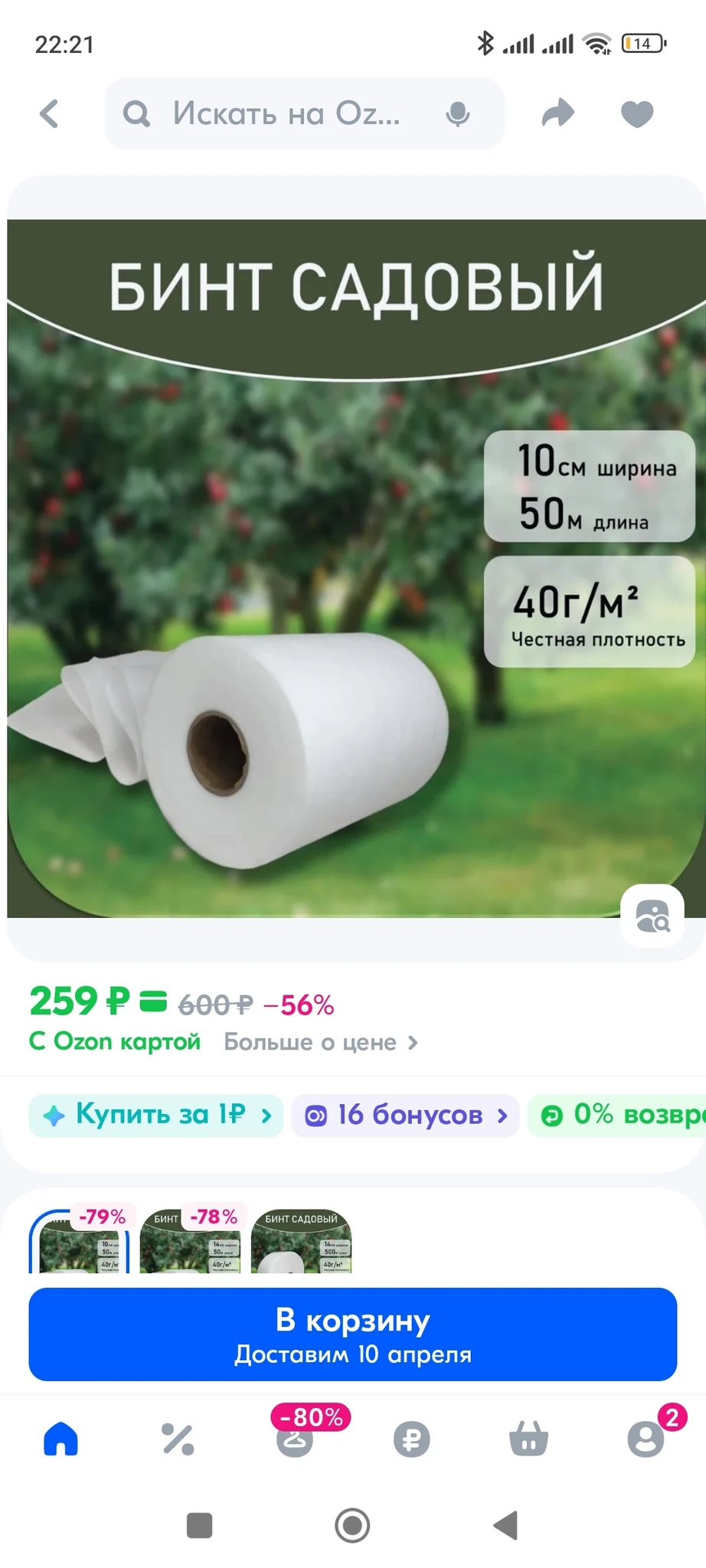Find similar items by photo

tap(652, 916)
